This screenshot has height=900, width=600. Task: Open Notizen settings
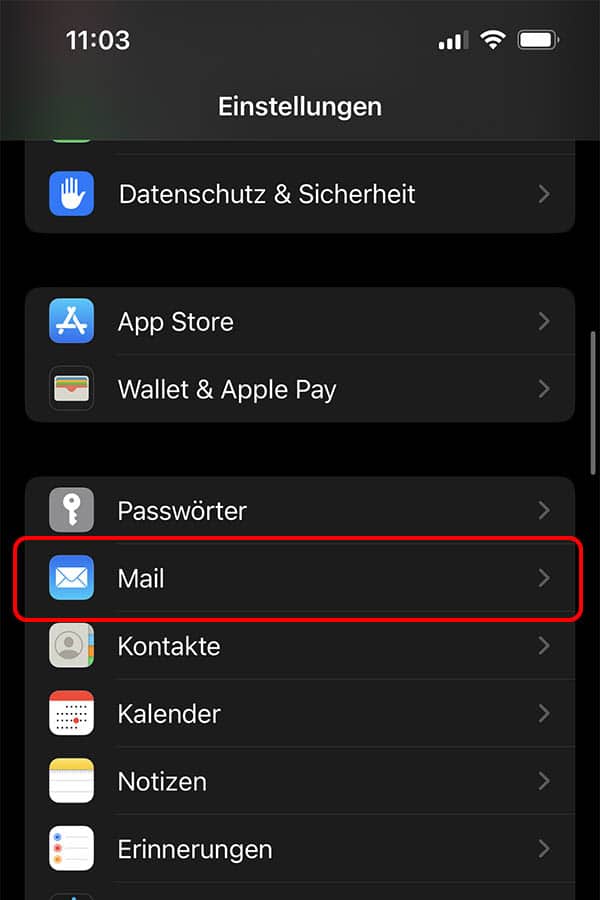coord(300,781)
